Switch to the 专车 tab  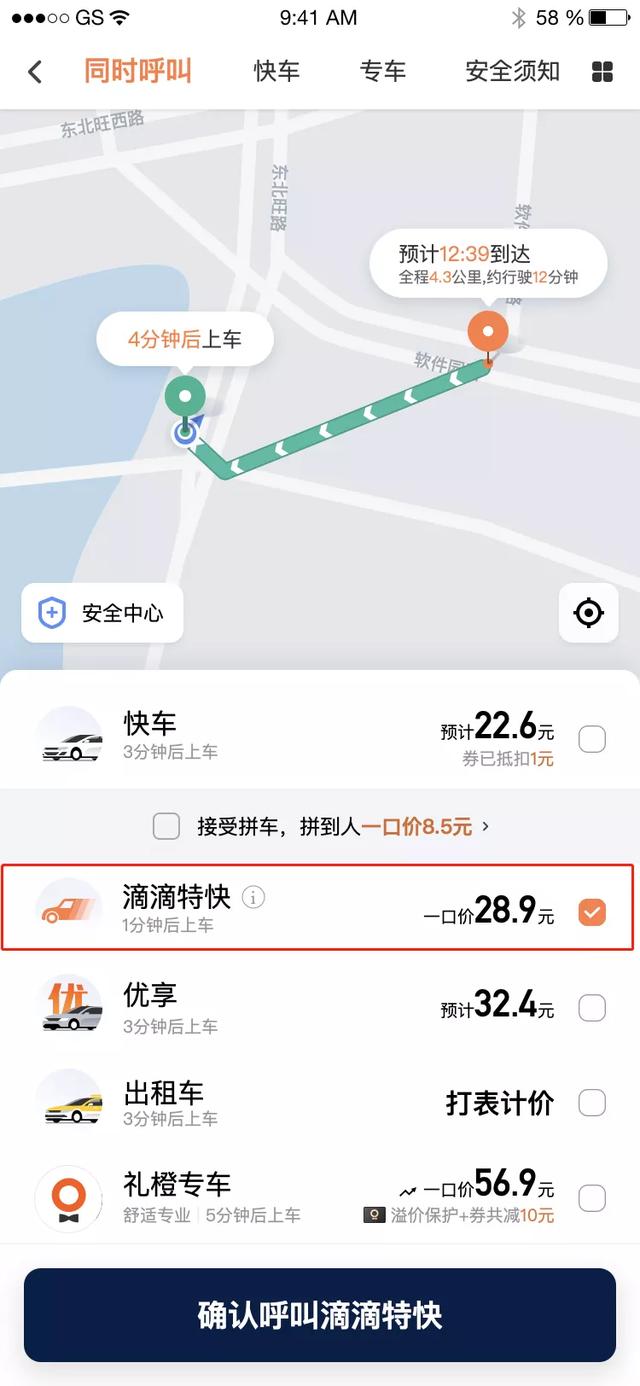383,72
